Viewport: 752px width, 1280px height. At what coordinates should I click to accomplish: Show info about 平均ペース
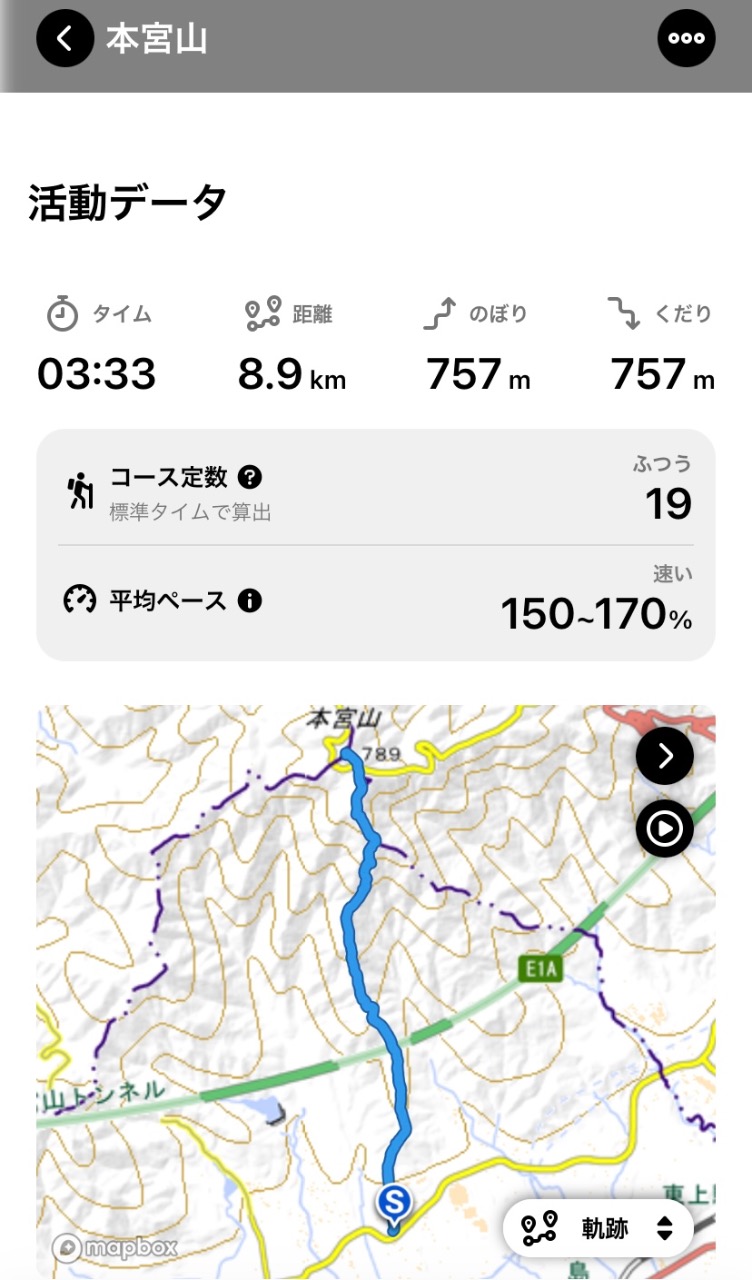pyautogui.click(x=250, y=601)
